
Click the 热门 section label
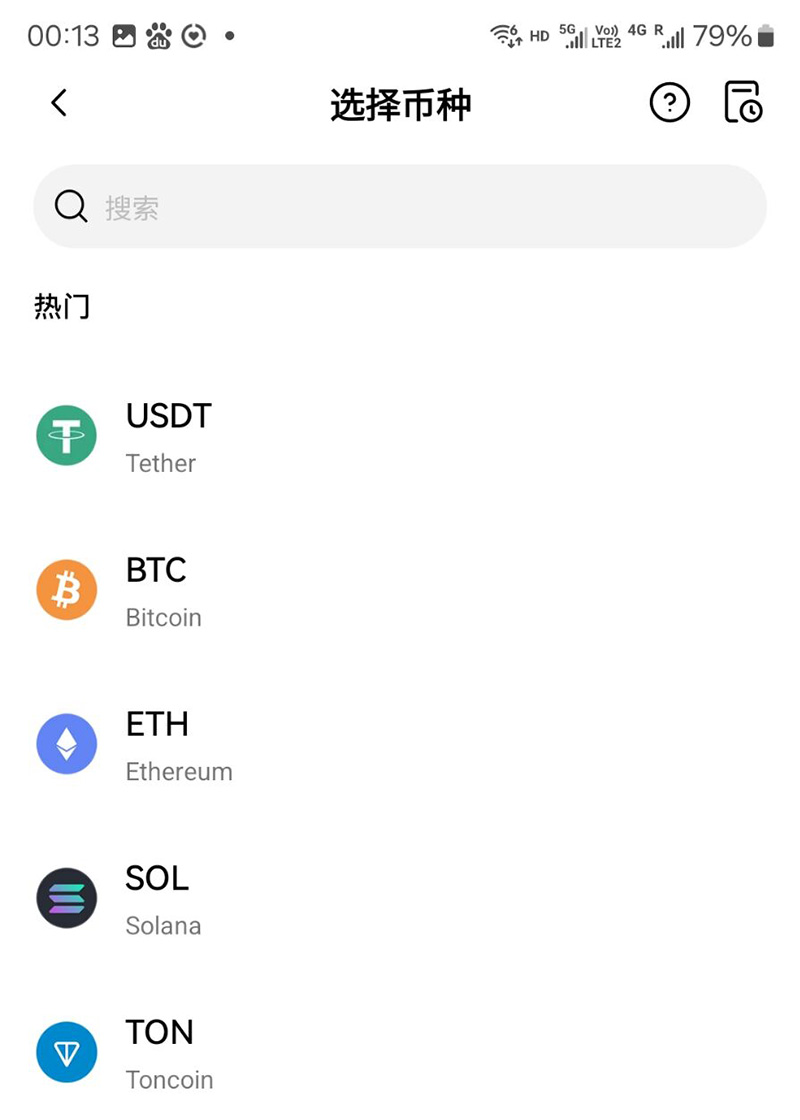click(x=62, y=306)
